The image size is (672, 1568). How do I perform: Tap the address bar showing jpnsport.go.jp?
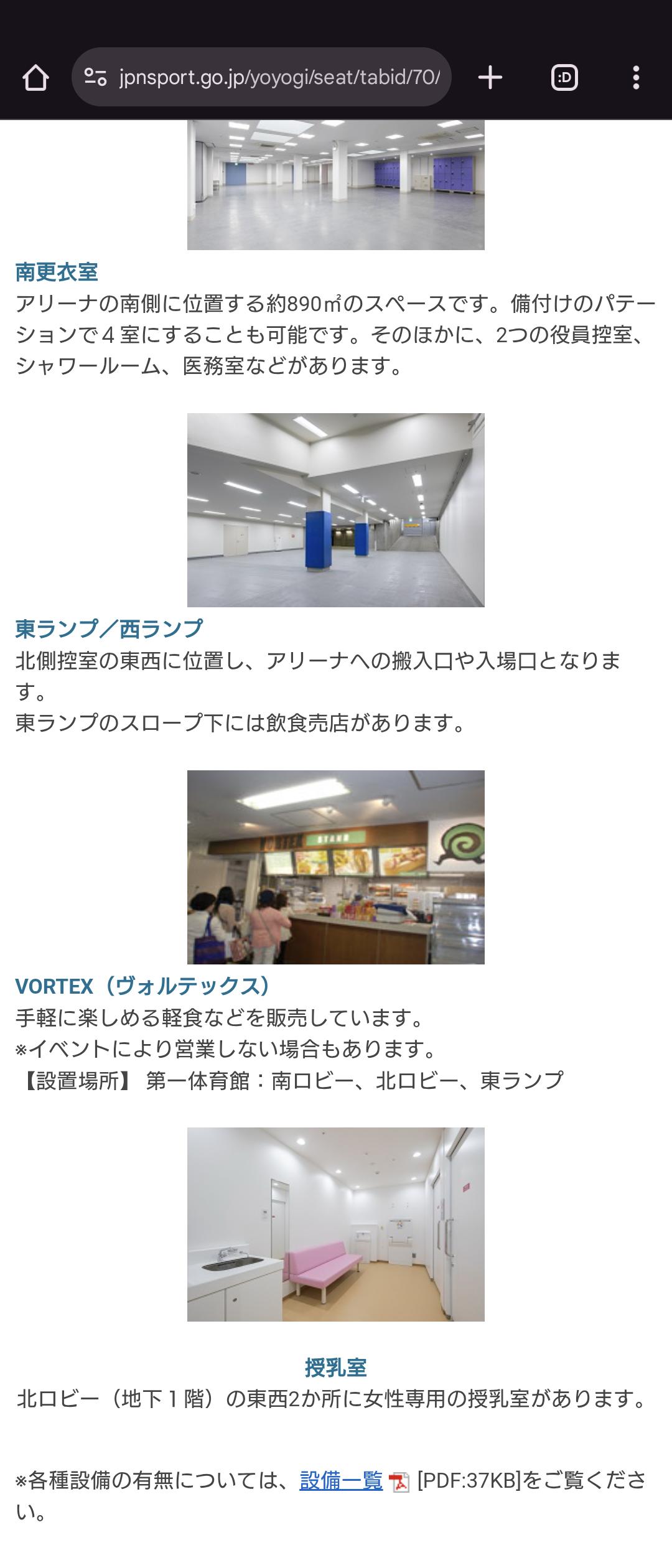[280, 78]
